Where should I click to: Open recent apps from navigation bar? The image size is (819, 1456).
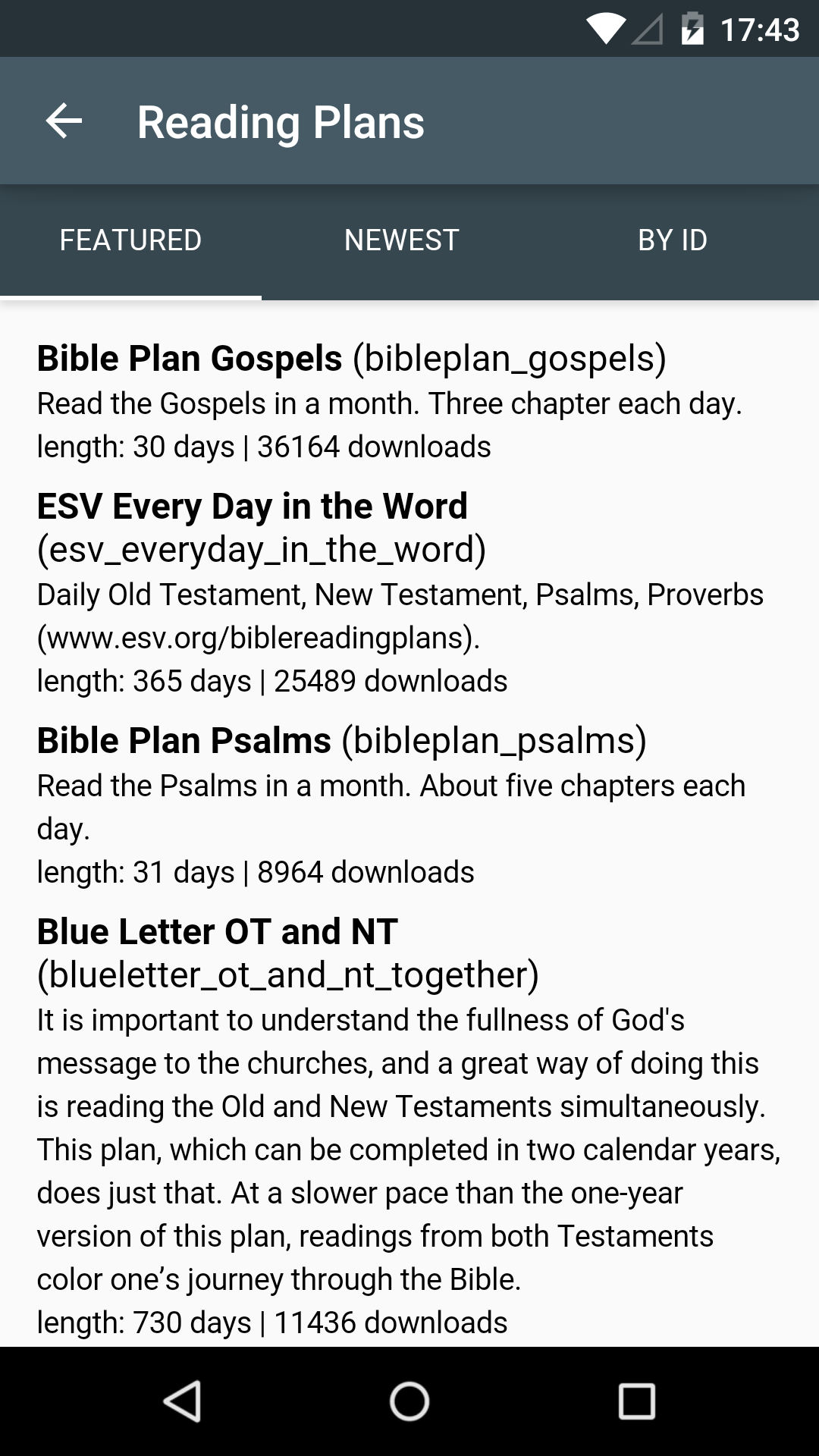(636, 1401)
